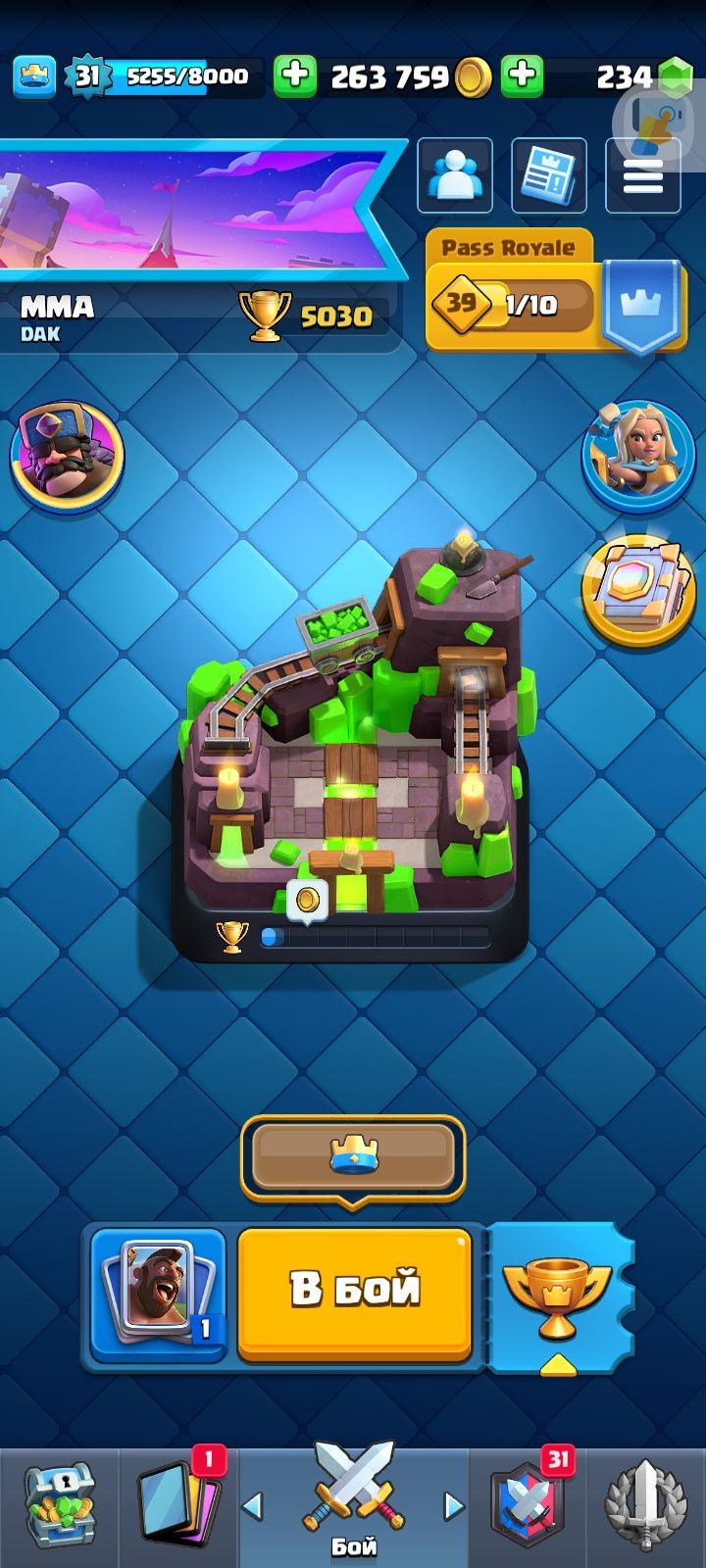Add more gold with plus button
The height and width of the screenshot is (1568, 706).
[294, 75]
